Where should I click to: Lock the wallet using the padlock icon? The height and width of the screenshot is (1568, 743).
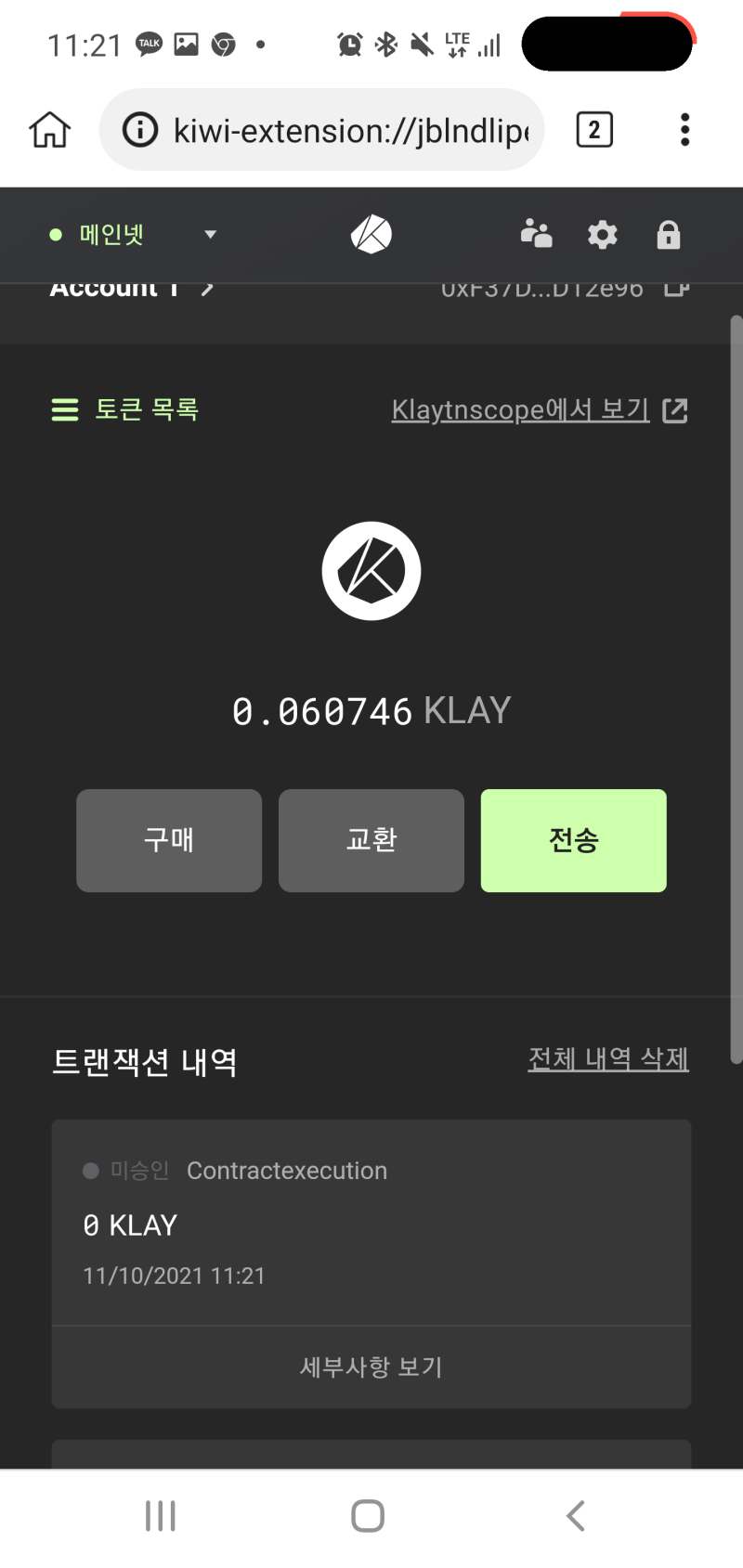coord(668,234)
